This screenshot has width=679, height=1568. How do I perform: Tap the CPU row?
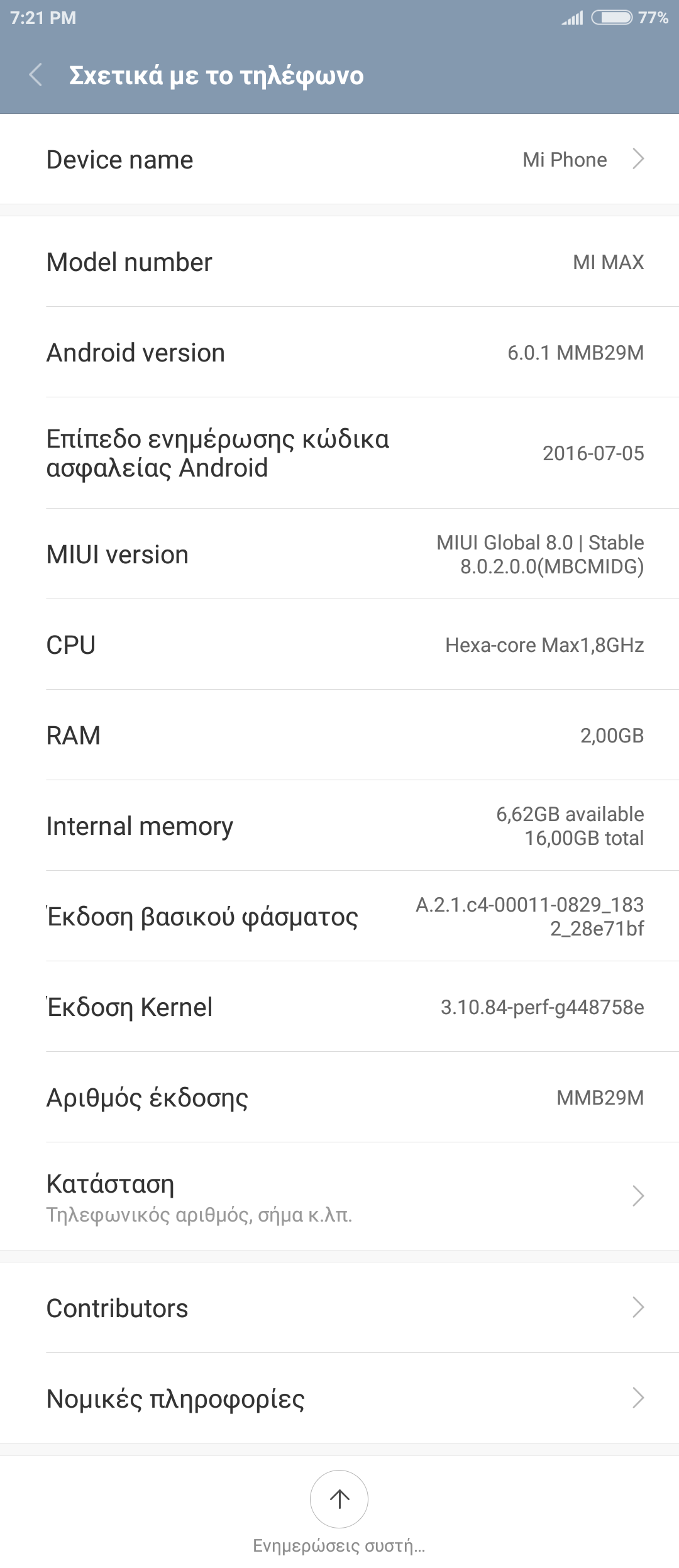(x=339, y=645)
